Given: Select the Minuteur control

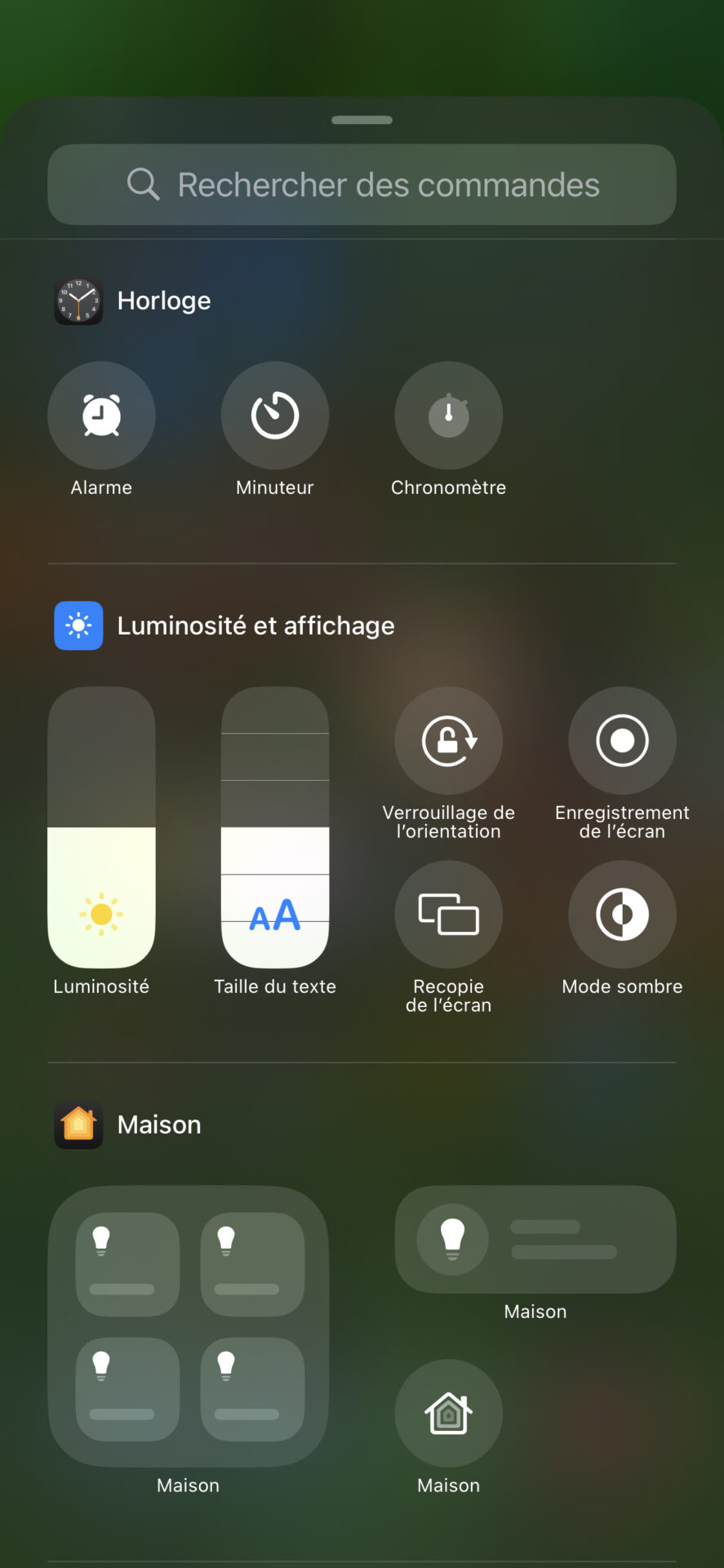Looking at the screenshot, I should (x=275, y=415).
